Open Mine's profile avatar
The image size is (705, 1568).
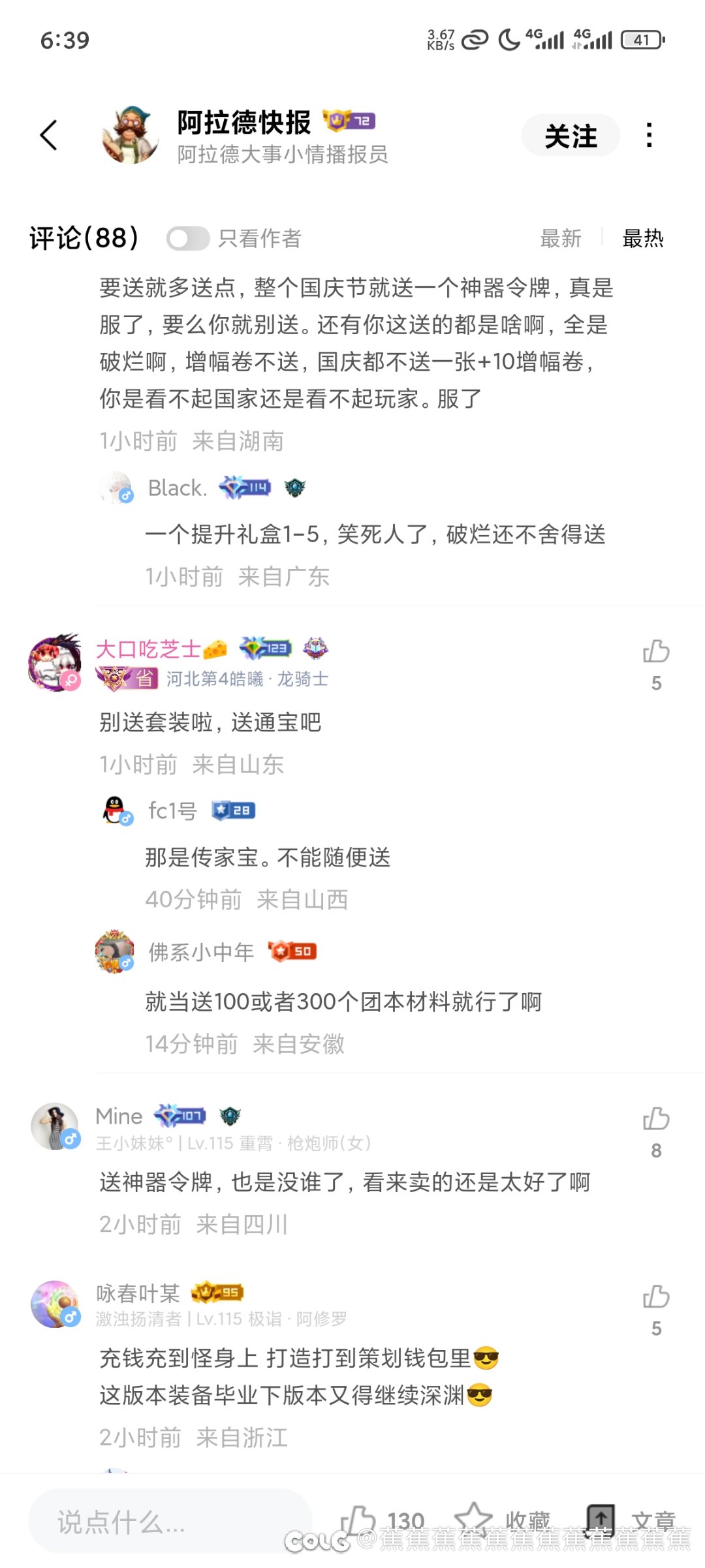(55, 1126)
